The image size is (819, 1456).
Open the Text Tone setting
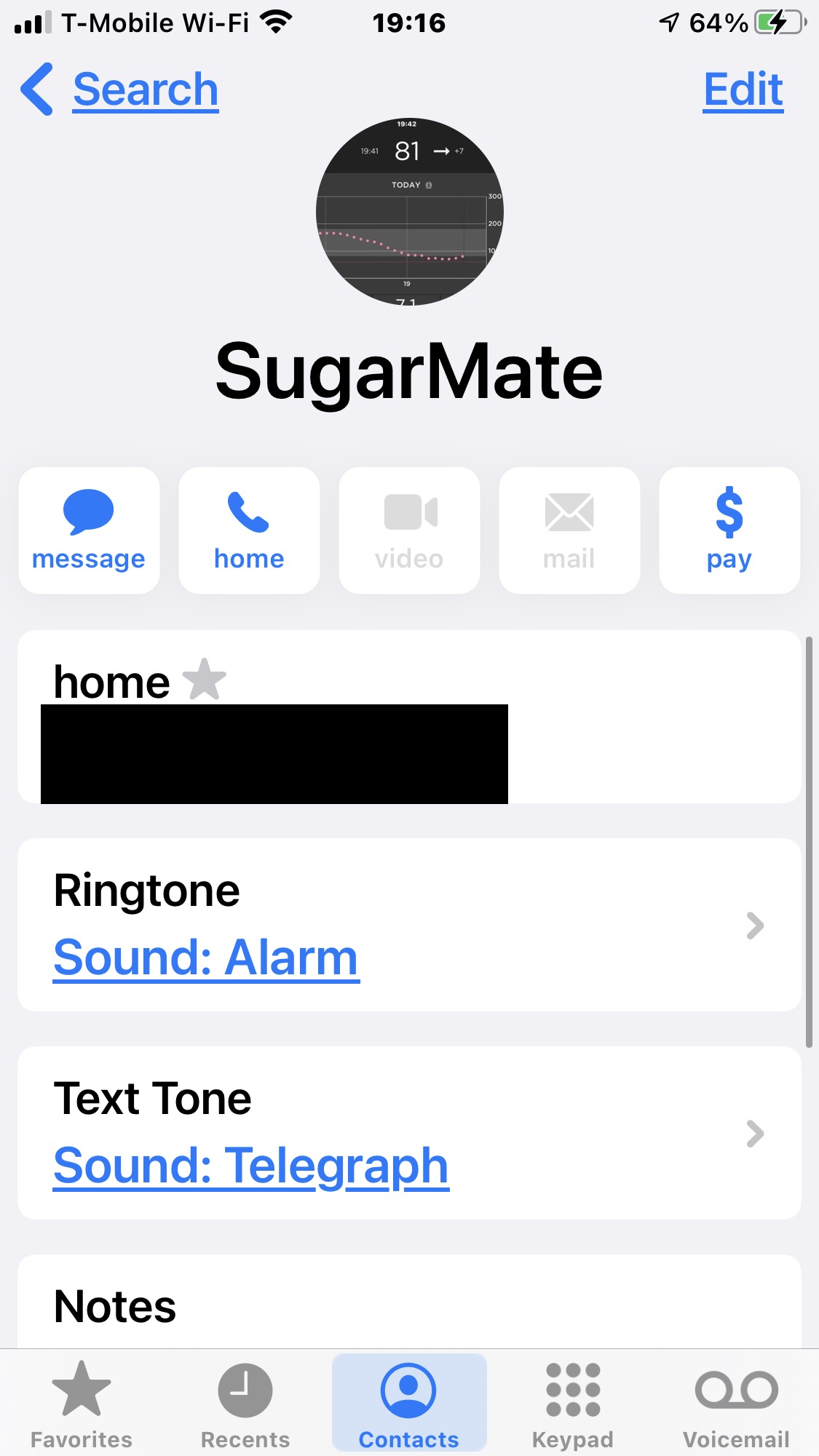pos(409,1132)
